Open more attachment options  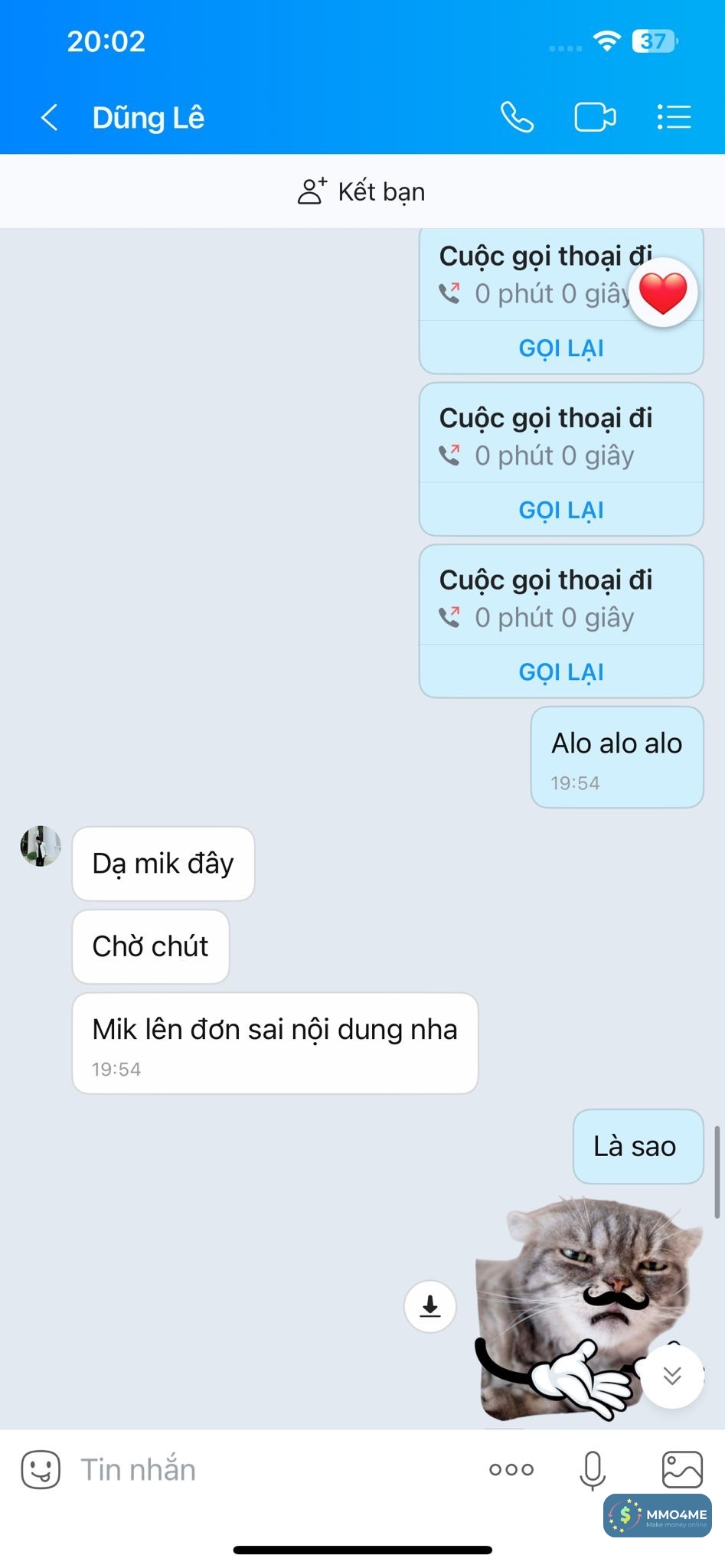coord(511,1469)
